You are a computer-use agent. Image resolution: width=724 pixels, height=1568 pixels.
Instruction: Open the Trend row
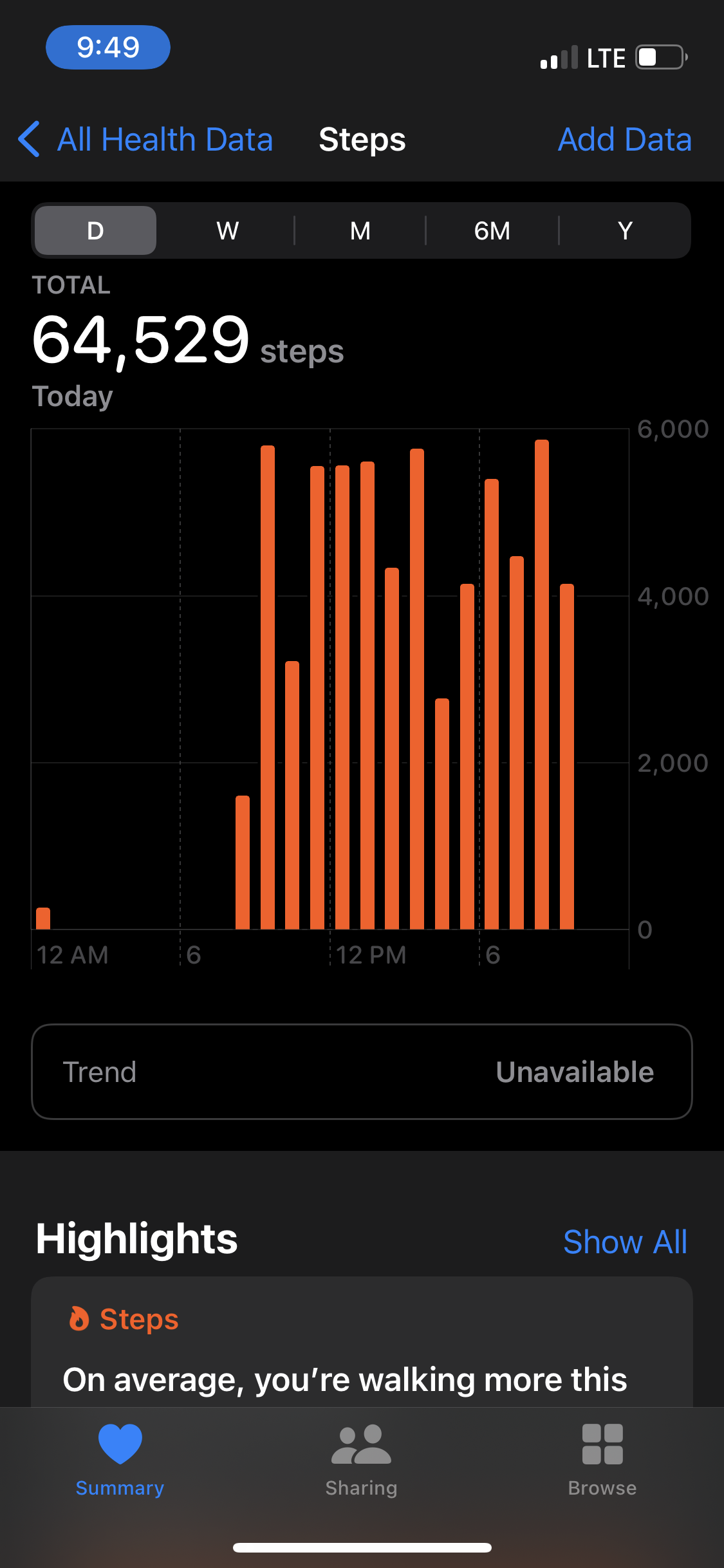point(362,1072)
